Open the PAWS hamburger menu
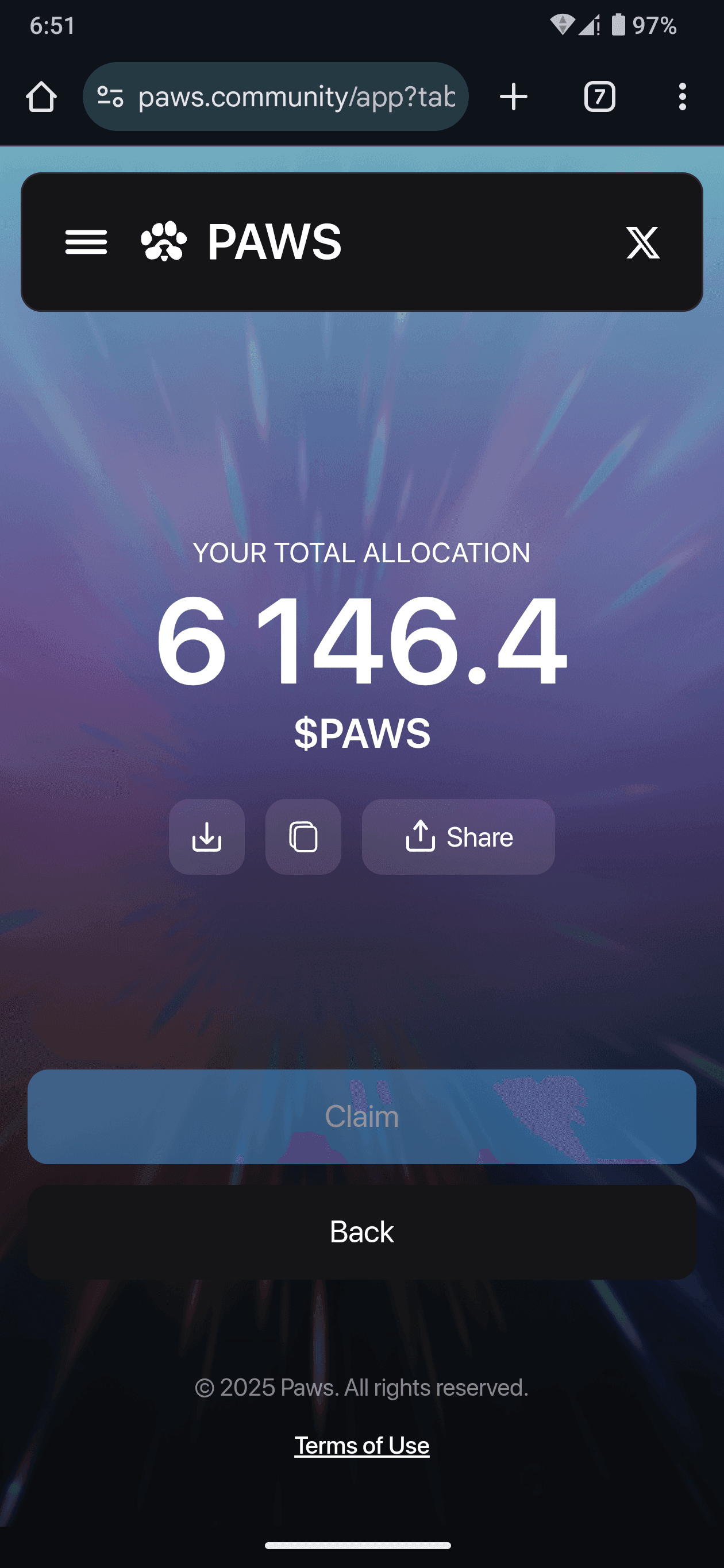Viewport: 724px width, 1568px height. pyautogui.click(x=86, y=242)
